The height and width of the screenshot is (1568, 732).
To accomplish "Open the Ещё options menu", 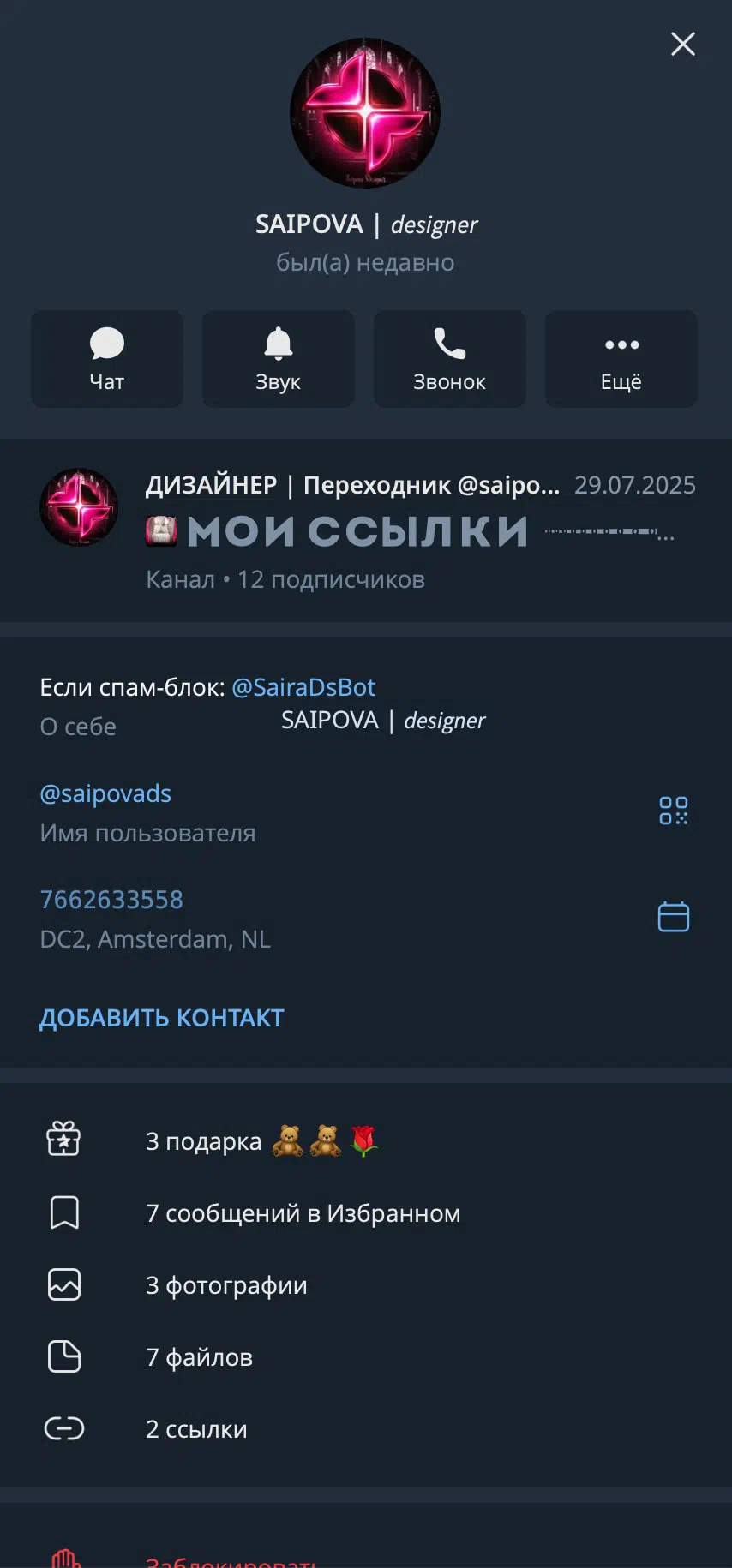I will 621,359.
